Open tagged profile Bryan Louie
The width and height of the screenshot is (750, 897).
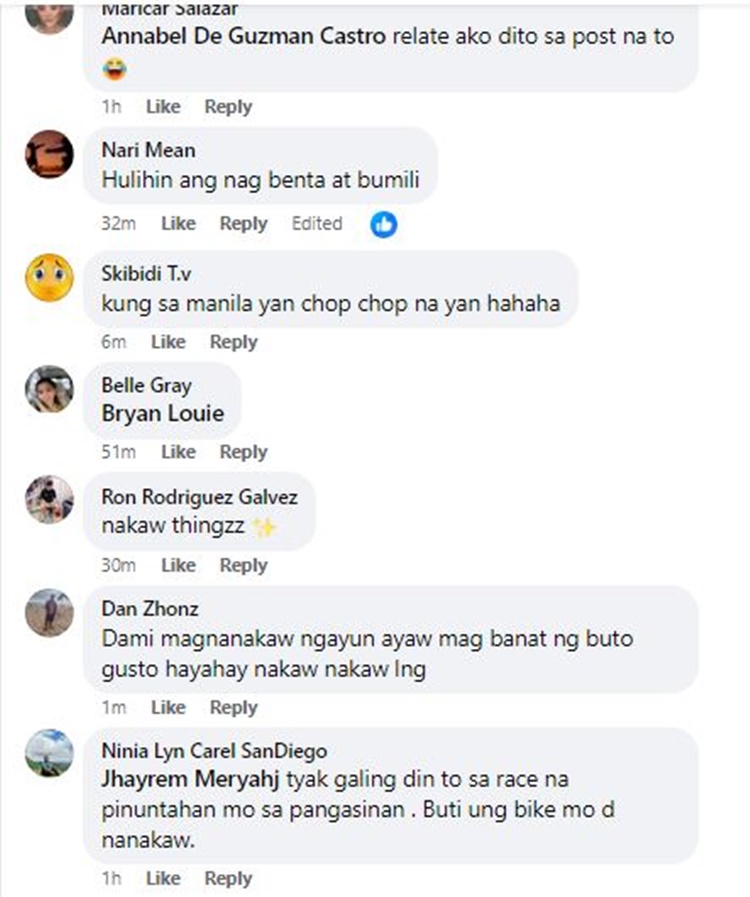point(163,413)
